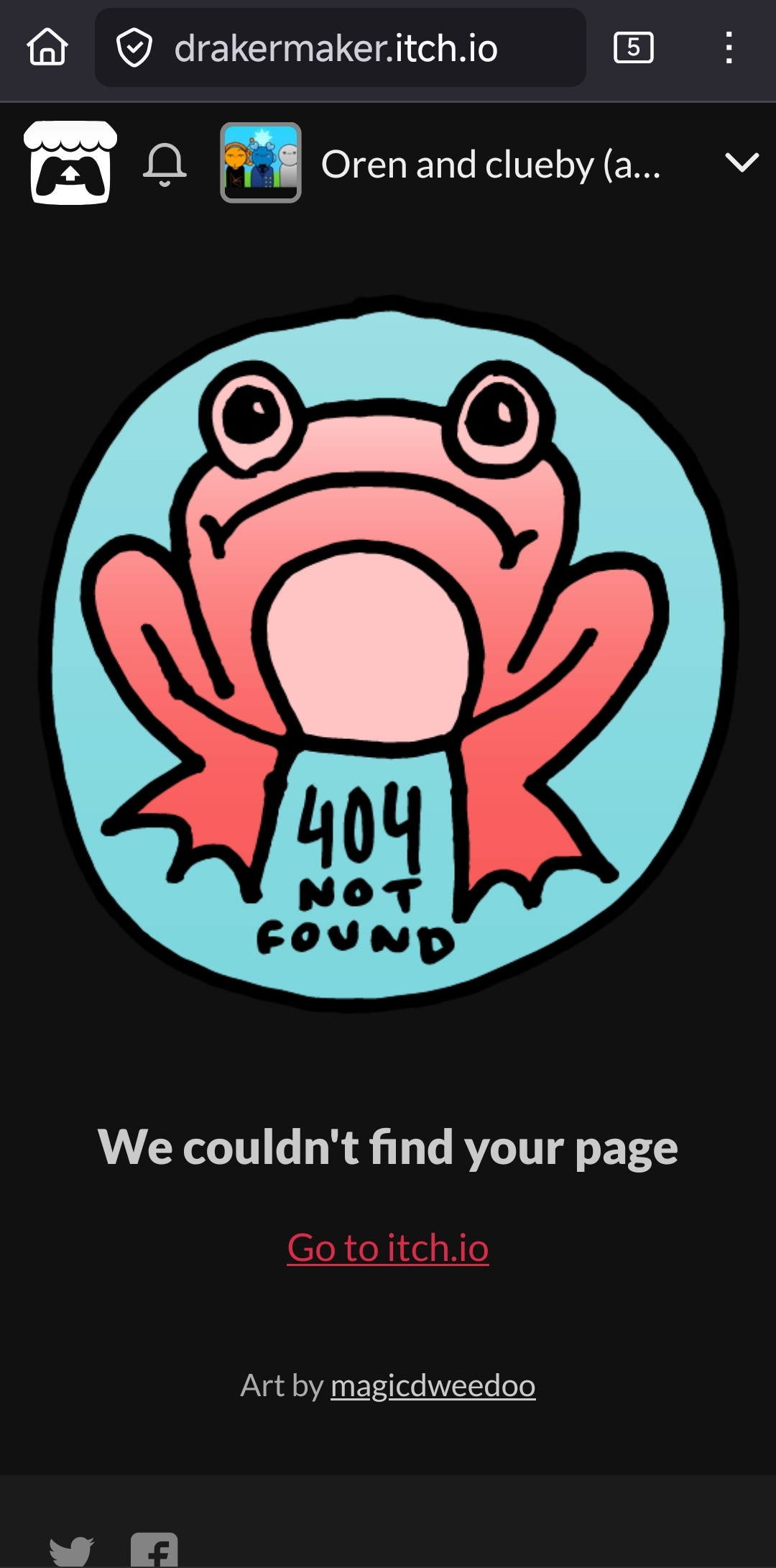Open the notifications bell
The height and width of the screenshot is (1568, 776).
click(165, 164)
